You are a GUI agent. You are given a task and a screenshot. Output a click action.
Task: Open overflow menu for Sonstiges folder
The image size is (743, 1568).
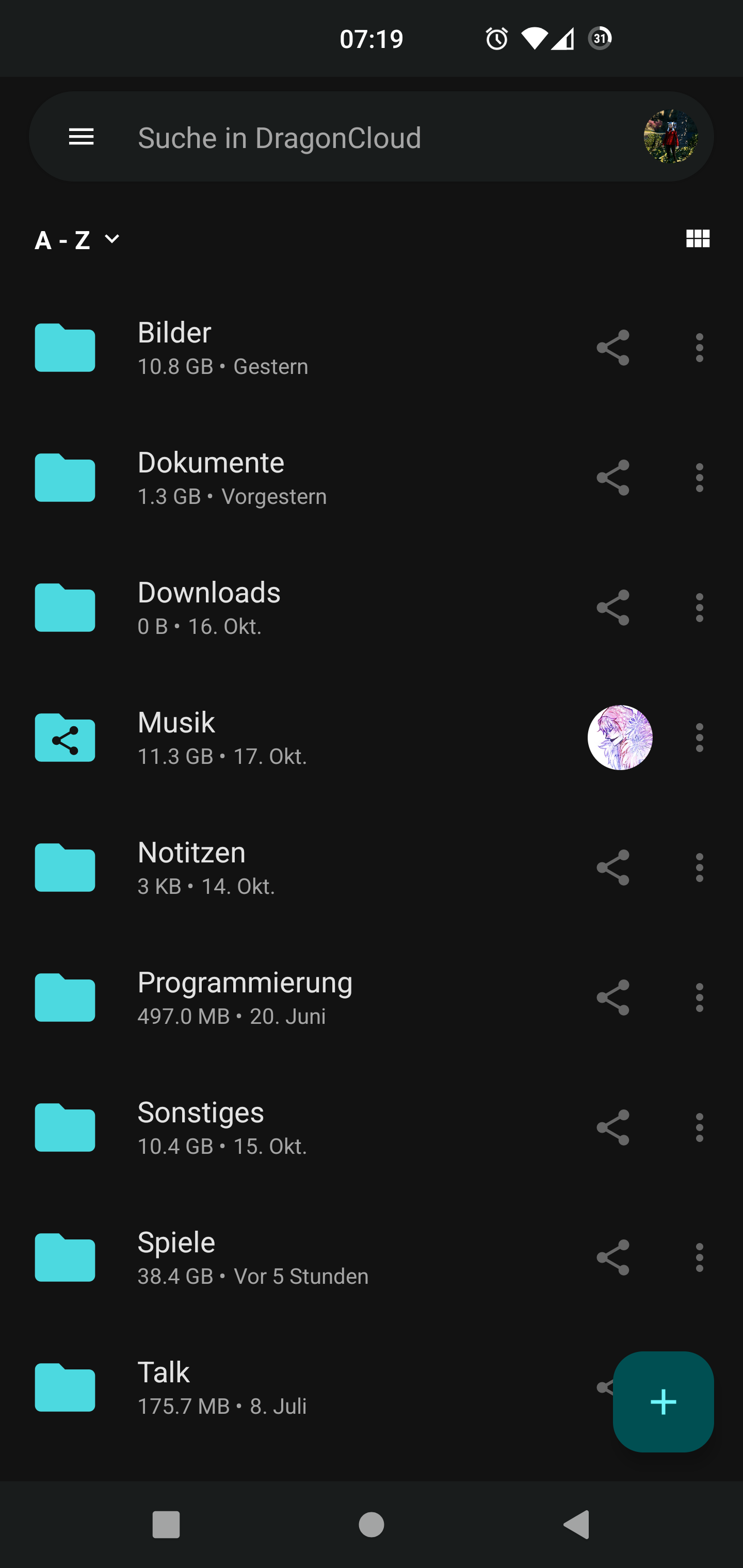[x=699, y=1128]
